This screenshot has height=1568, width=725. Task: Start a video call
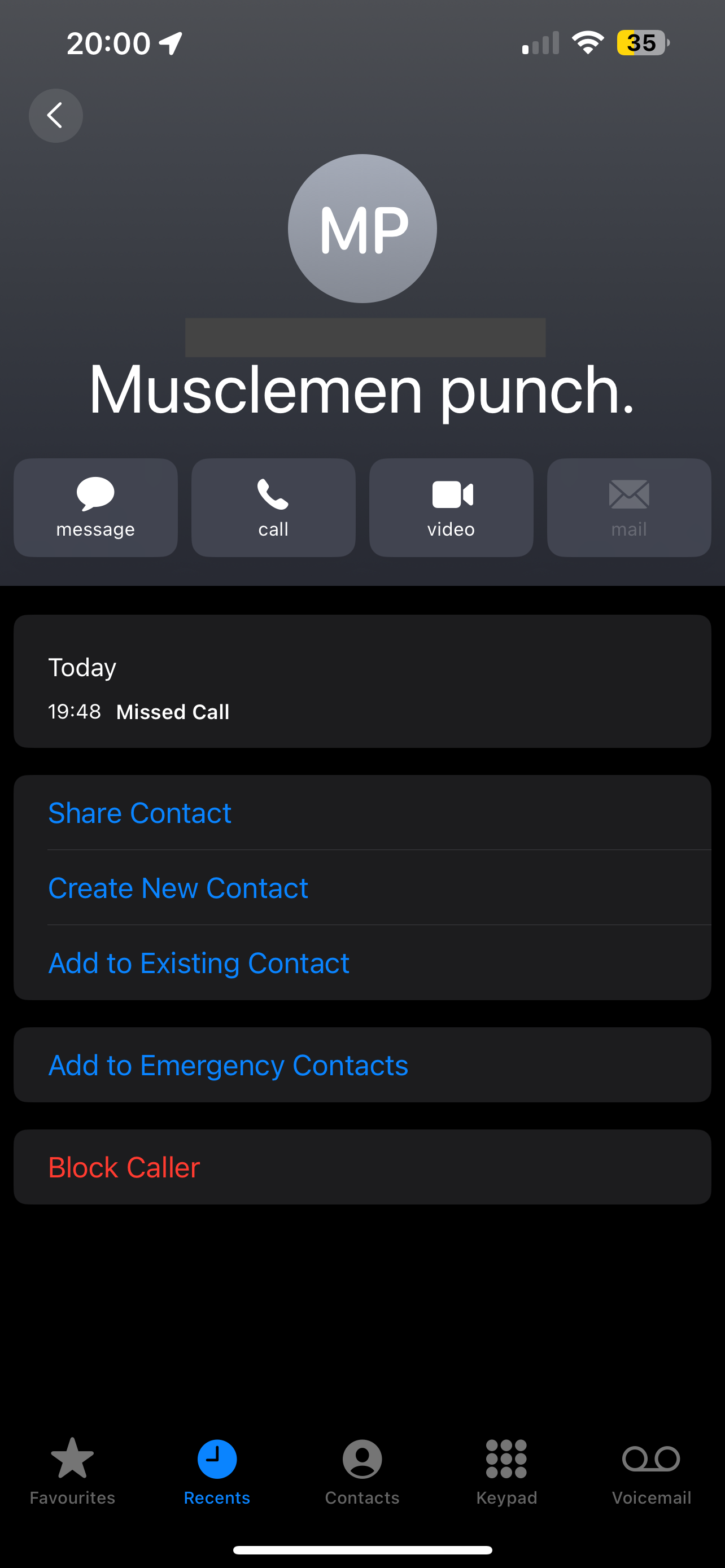click(x=451, y=507)
